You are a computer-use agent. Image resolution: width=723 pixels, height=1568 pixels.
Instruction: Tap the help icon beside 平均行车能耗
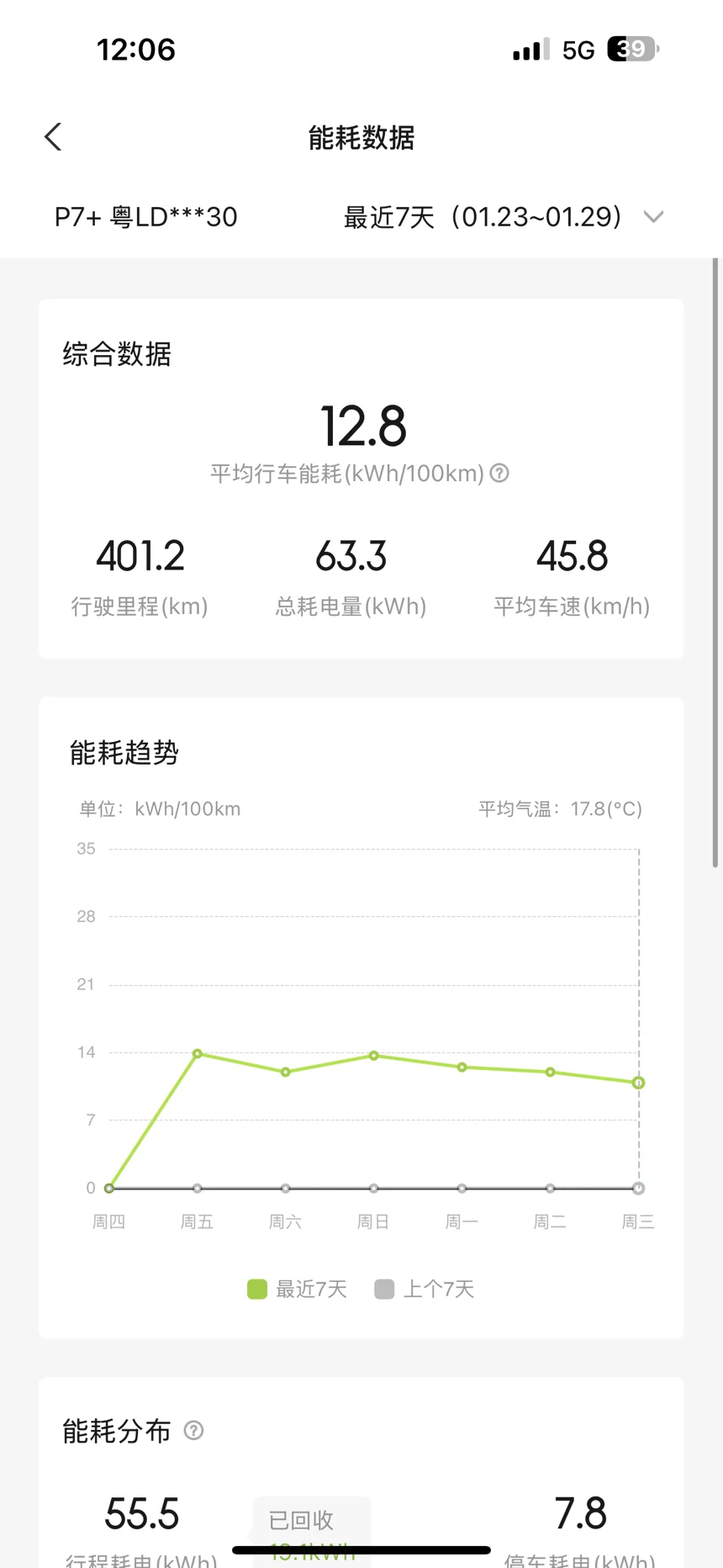tap(499, 473)
